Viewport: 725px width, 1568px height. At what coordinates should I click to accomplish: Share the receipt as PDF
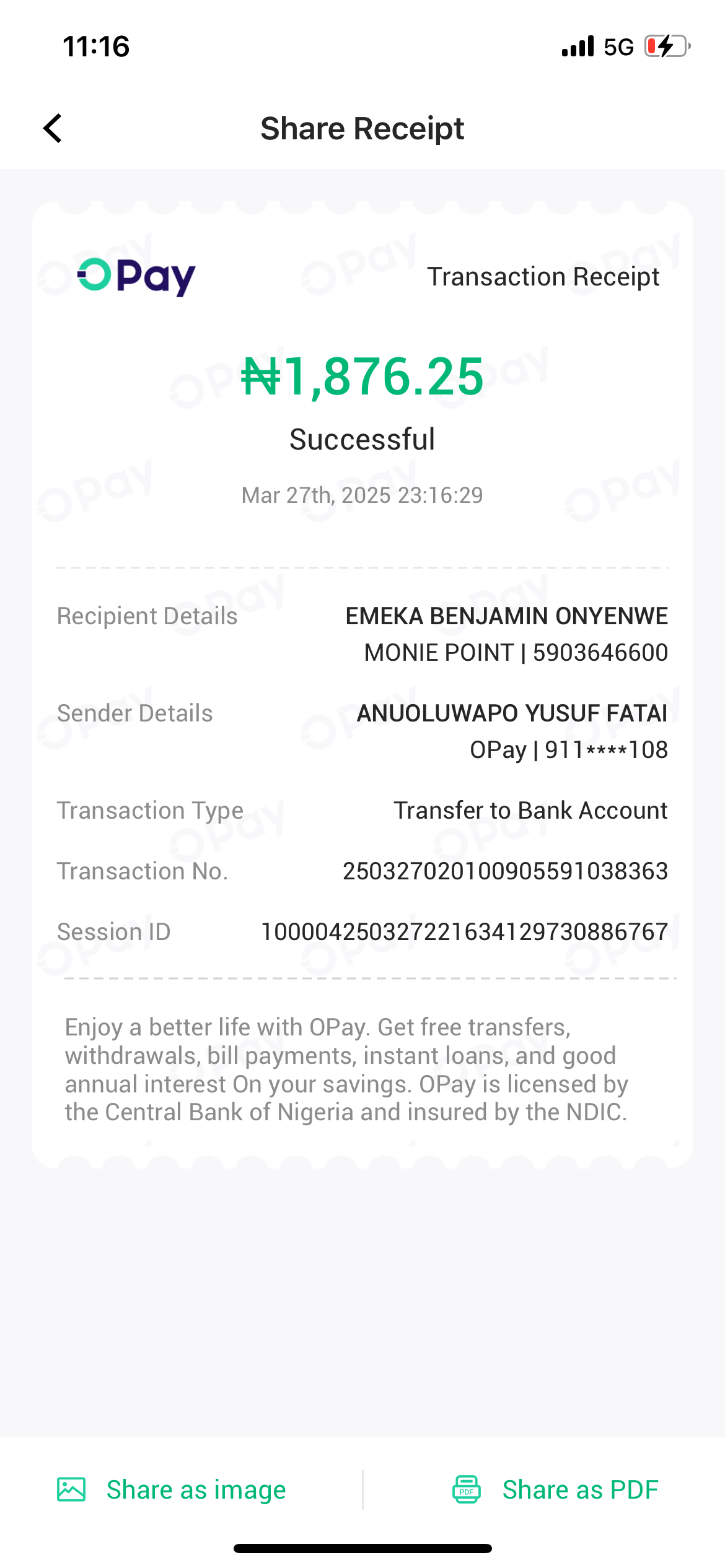pyautogui.click(x=555, y=1489)
